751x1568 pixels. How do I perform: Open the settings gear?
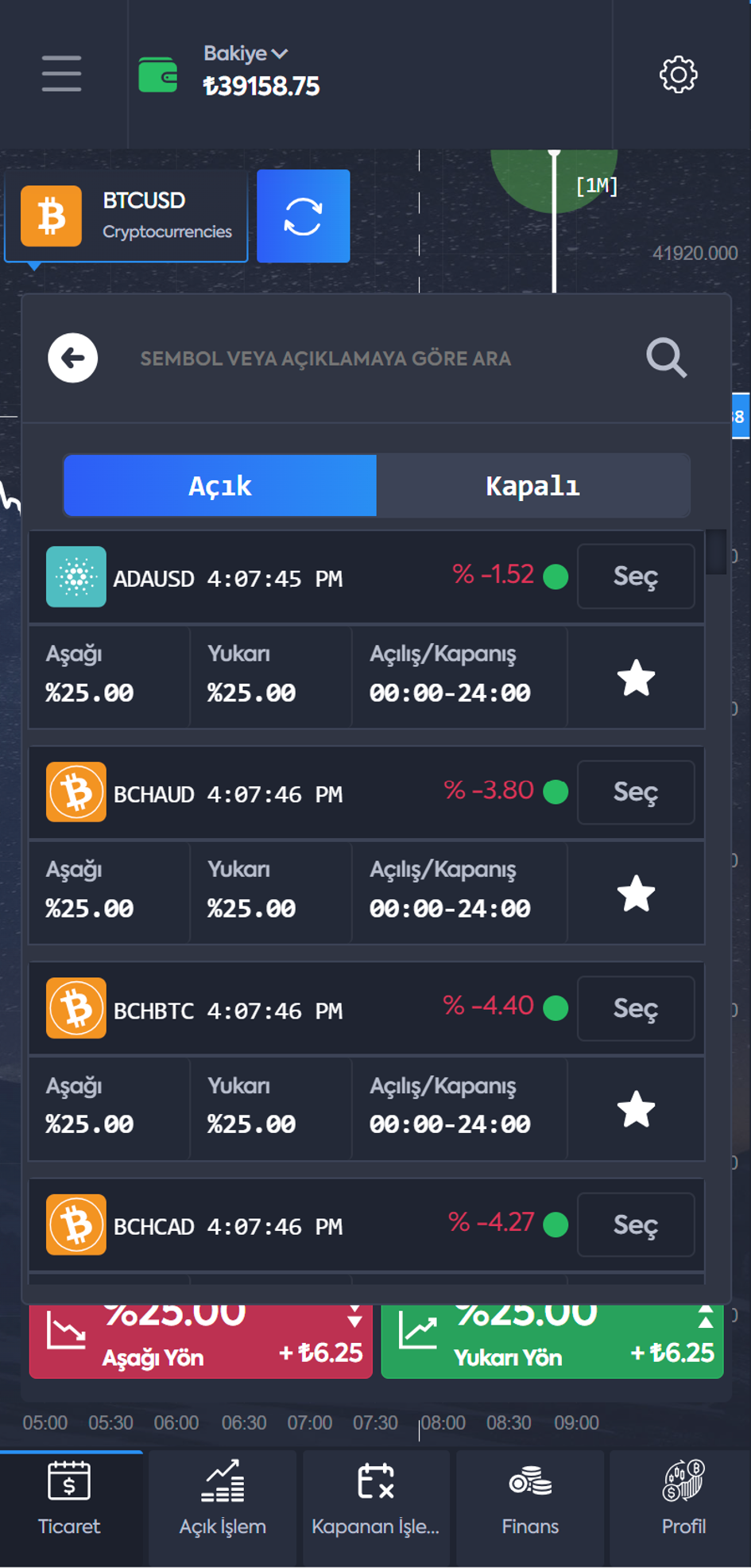678,75
